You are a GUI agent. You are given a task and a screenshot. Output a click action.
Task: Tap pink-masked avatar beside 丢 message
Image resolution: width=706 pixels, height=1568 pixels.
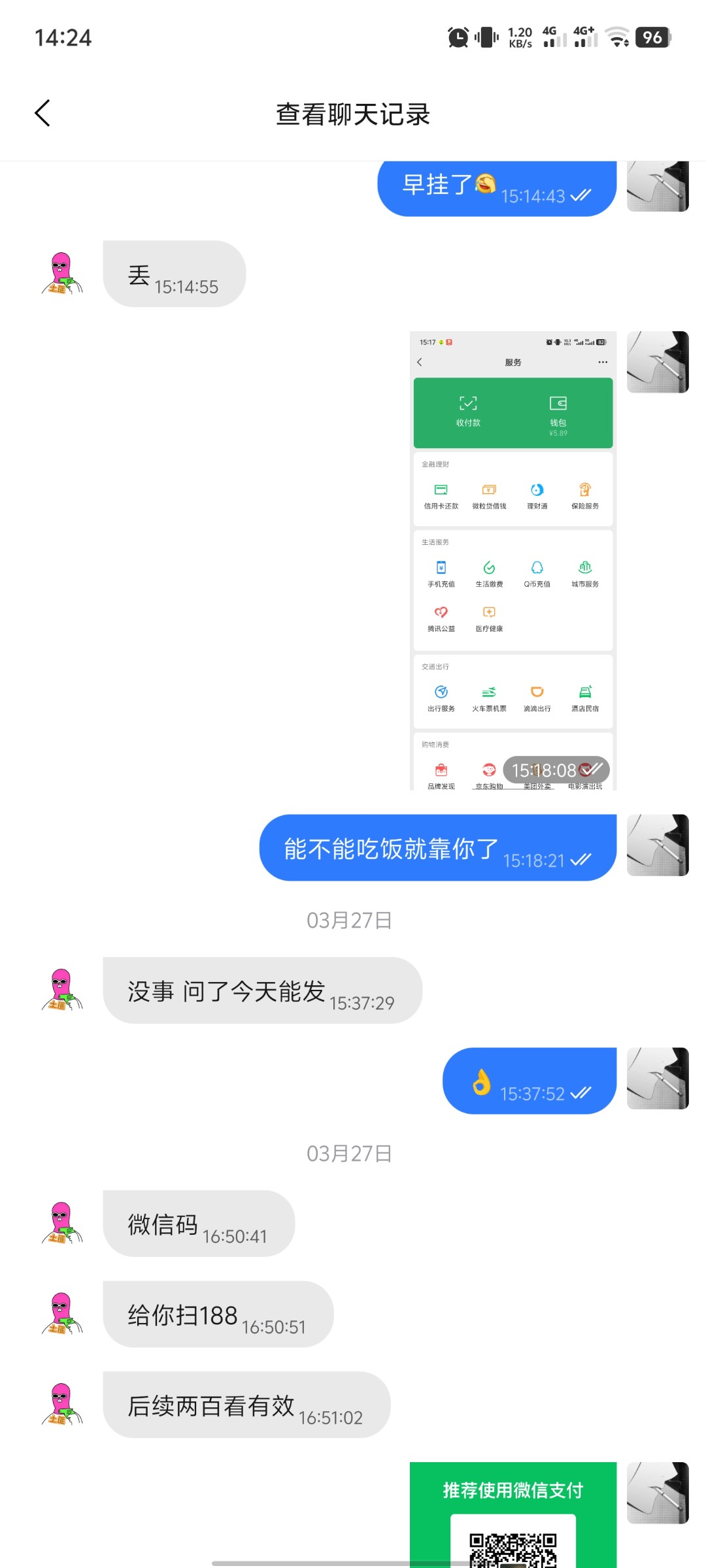(x=62, y=274)
